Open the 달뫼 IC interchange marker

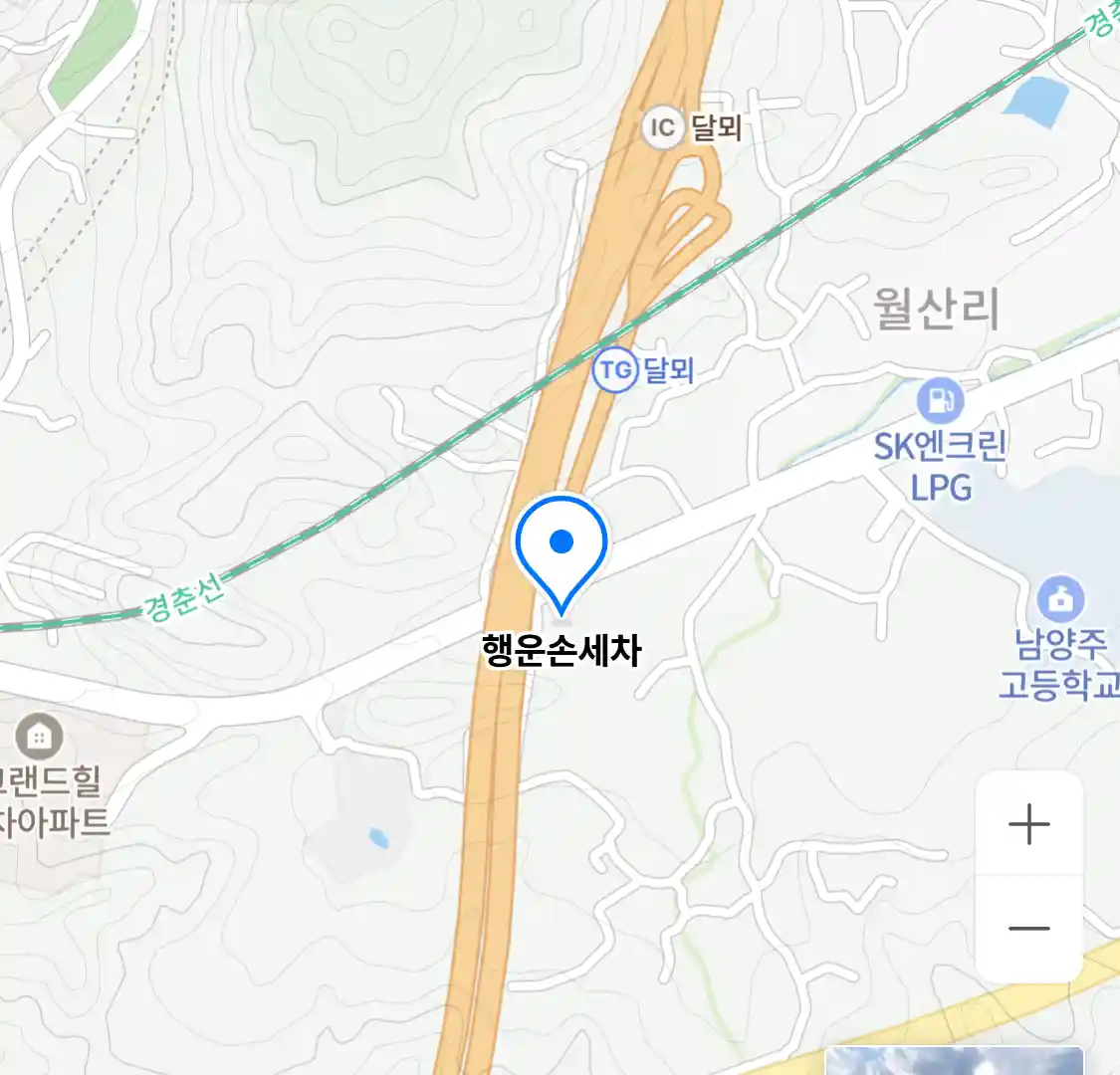(662, 127)
